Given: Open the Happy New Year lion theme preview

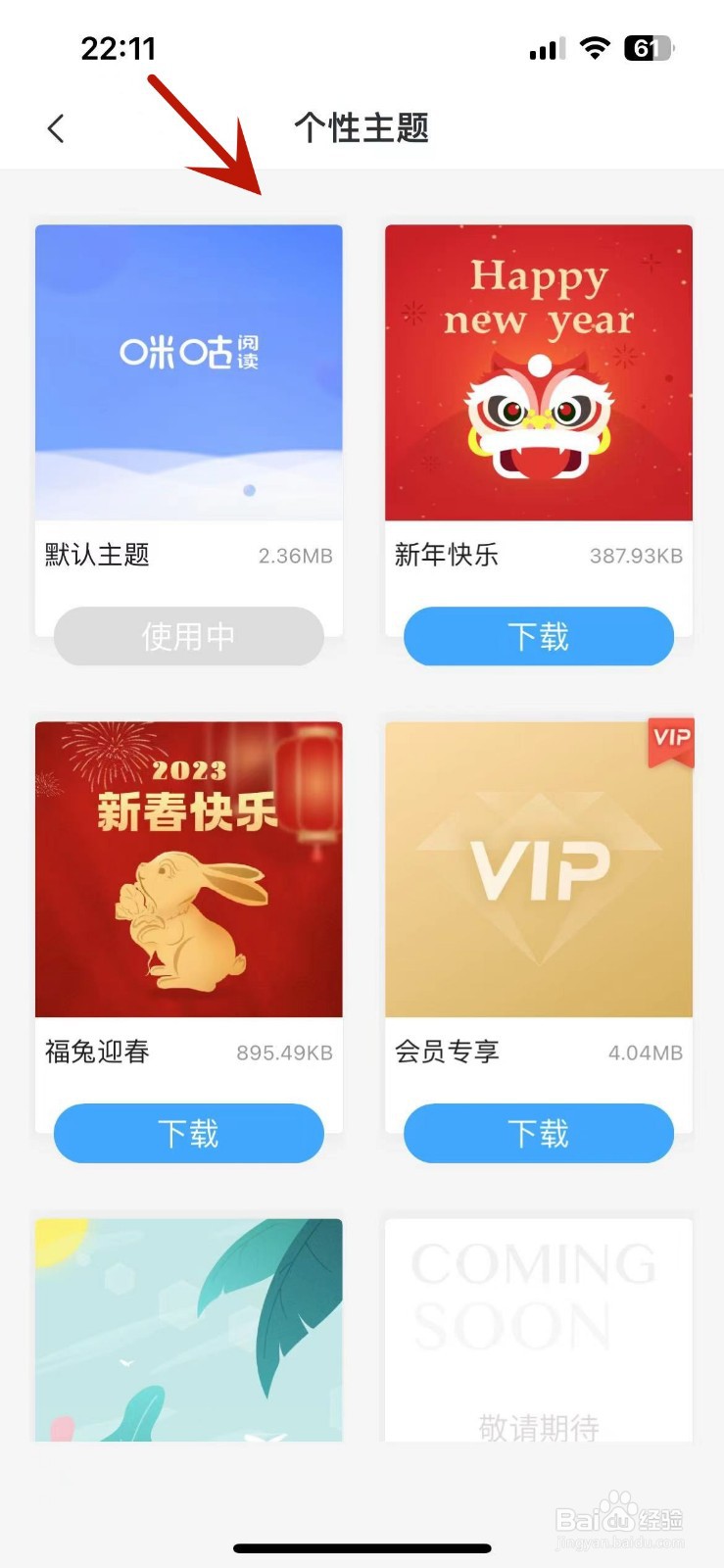Looking at the screenshot, I should [x=539, y=372].
